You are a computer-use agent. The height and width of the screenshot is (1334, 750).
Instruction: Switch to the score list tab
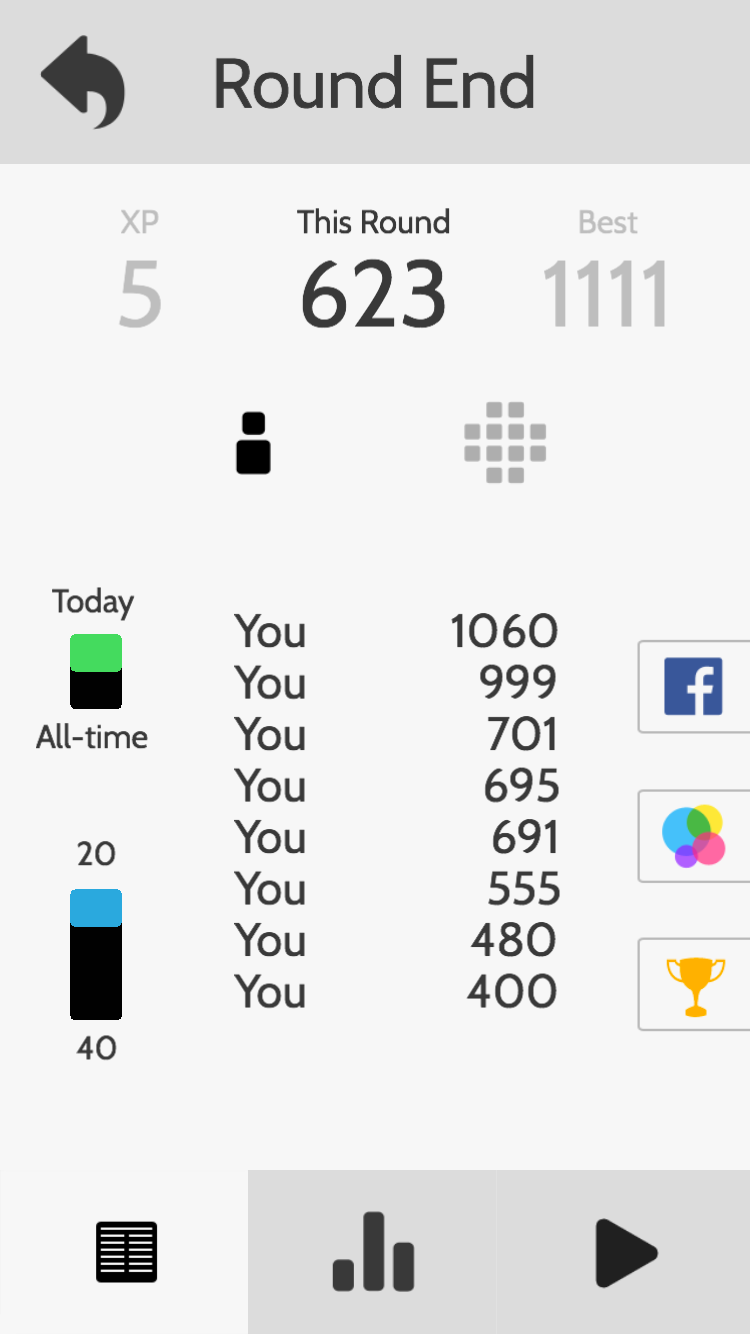pyautogui.click(x=125, y=1252)
